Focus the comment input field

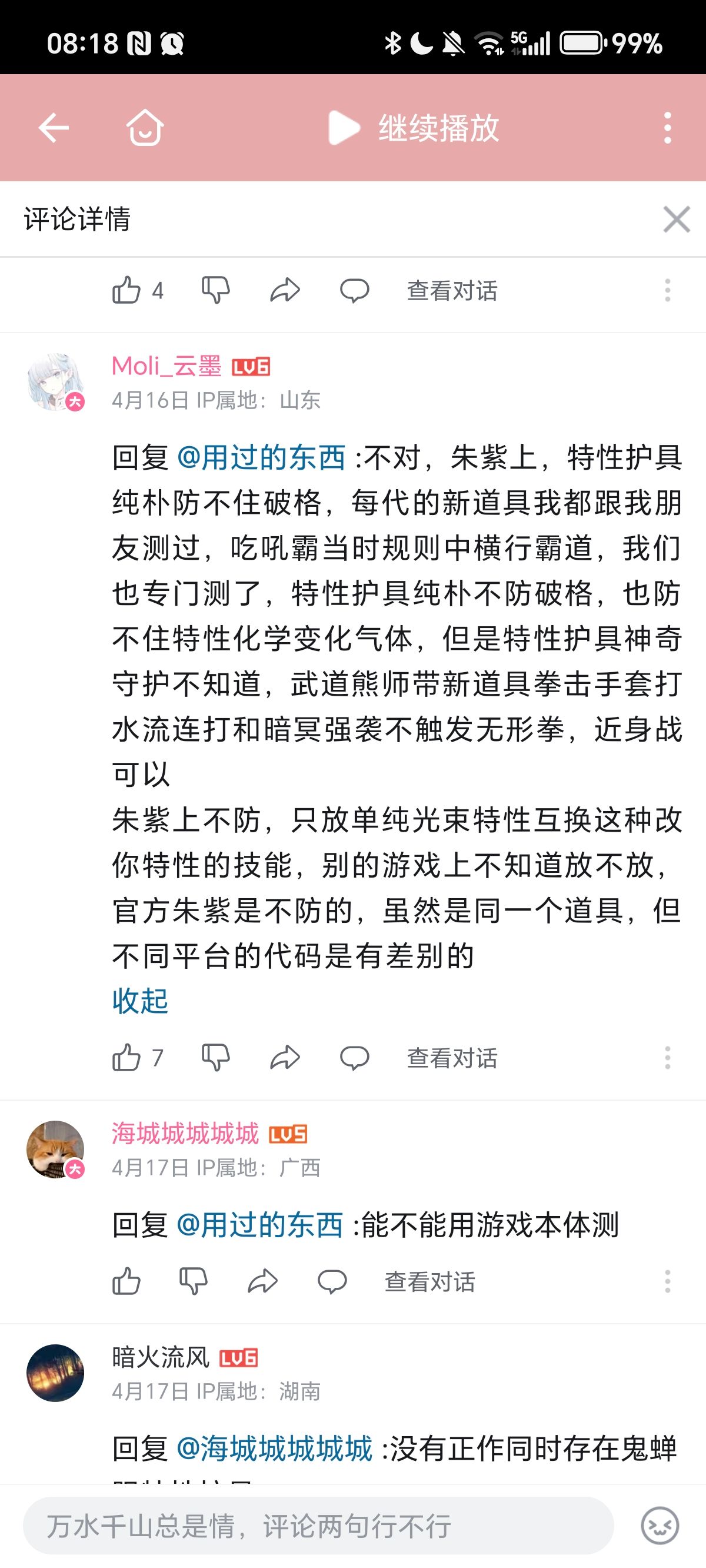point(318,1526)
